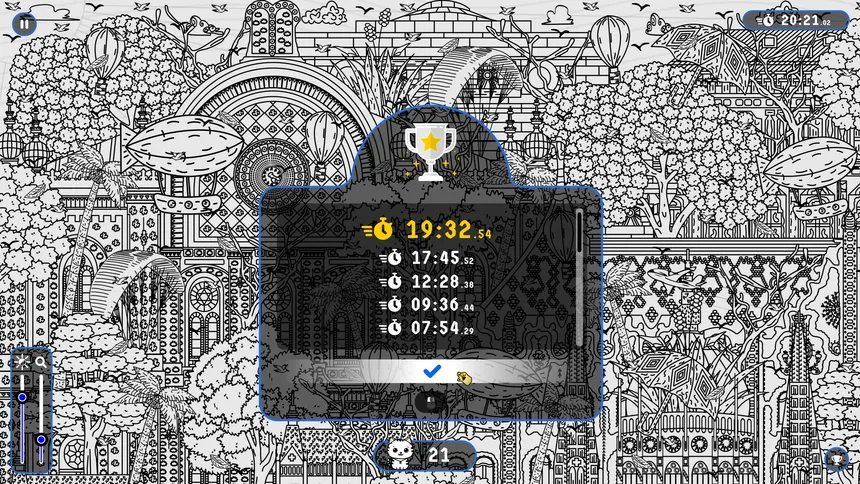
Task: Tap the best times list scrollbar
Action: (x=579, y=277)
